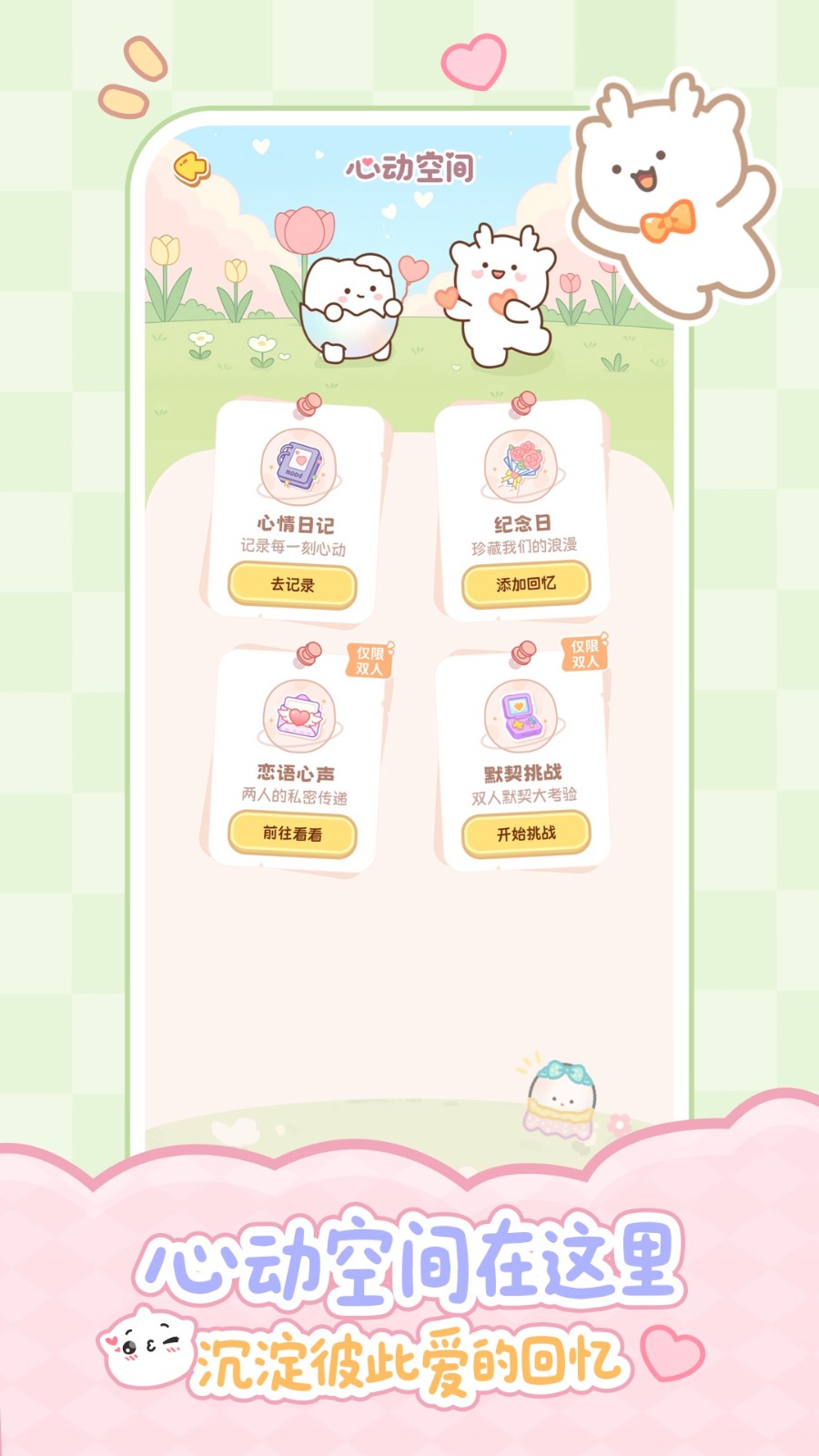Click the 开始挑战 button
819x1456 pixels.
tap(524, 833)
